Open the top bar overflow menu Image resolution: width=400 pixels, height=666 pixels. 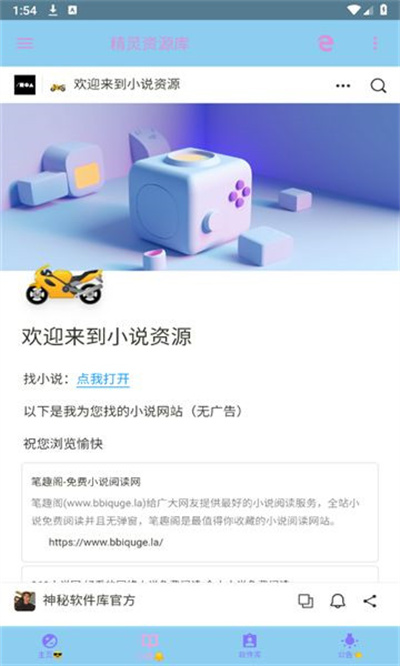375,43
